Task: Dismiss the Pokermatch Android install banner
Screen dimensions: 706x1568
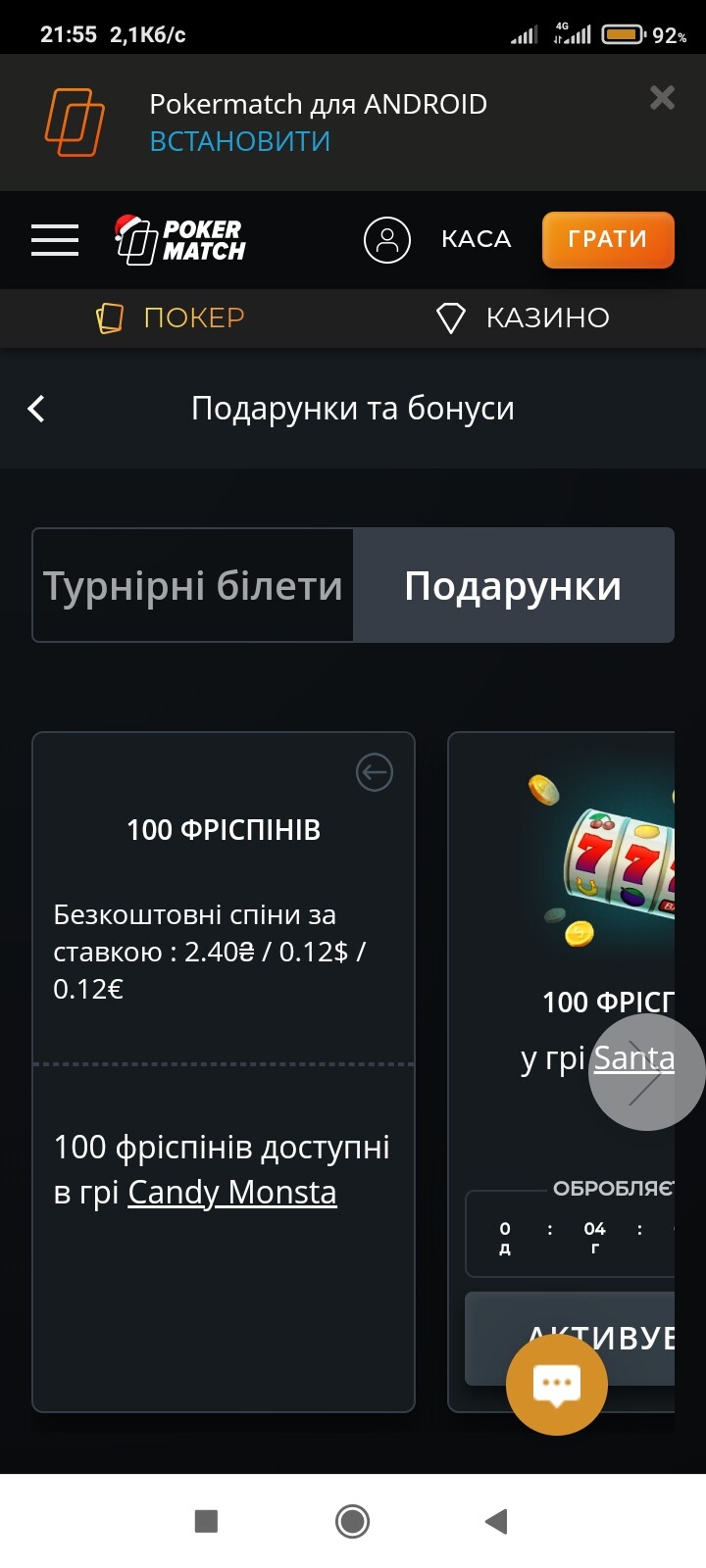Action: tap(662, 97)
